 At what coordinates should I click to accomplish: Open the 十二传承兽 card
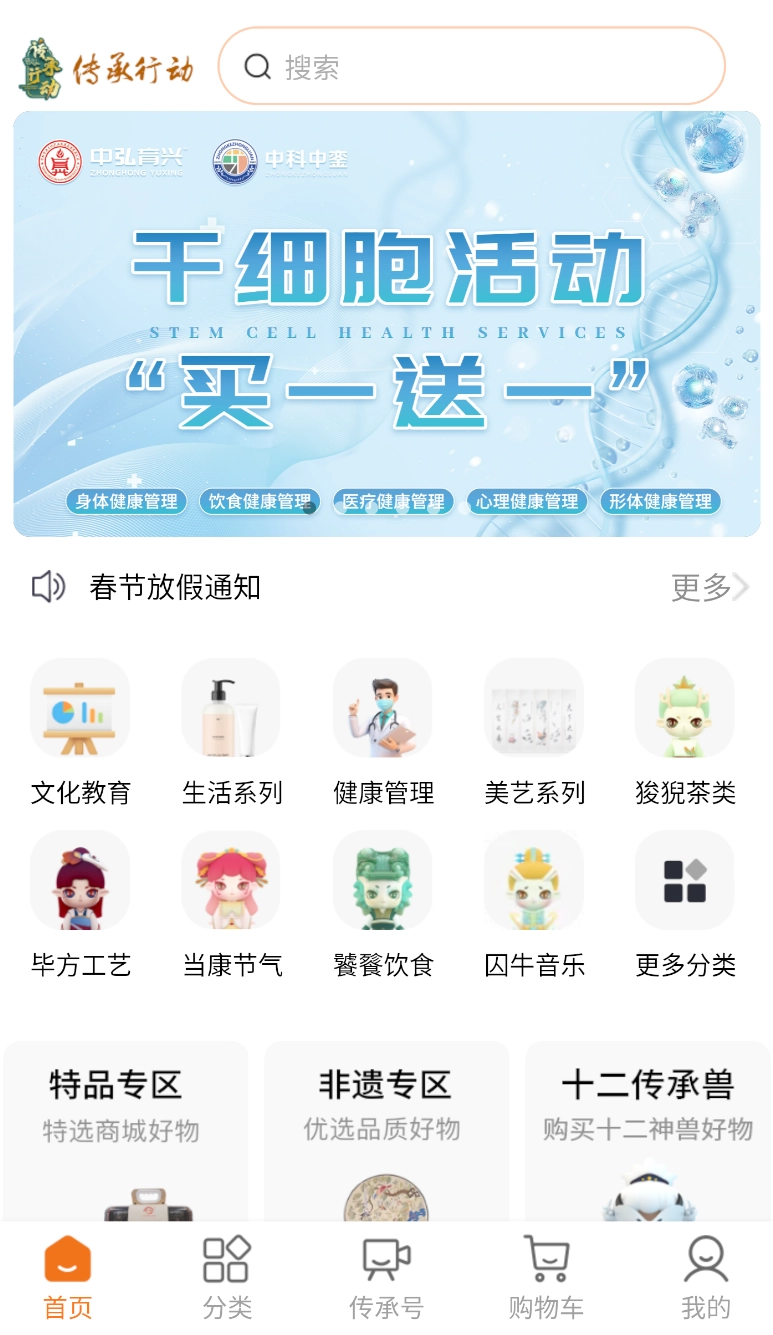pyautogui.click(x=647, y=1130)
